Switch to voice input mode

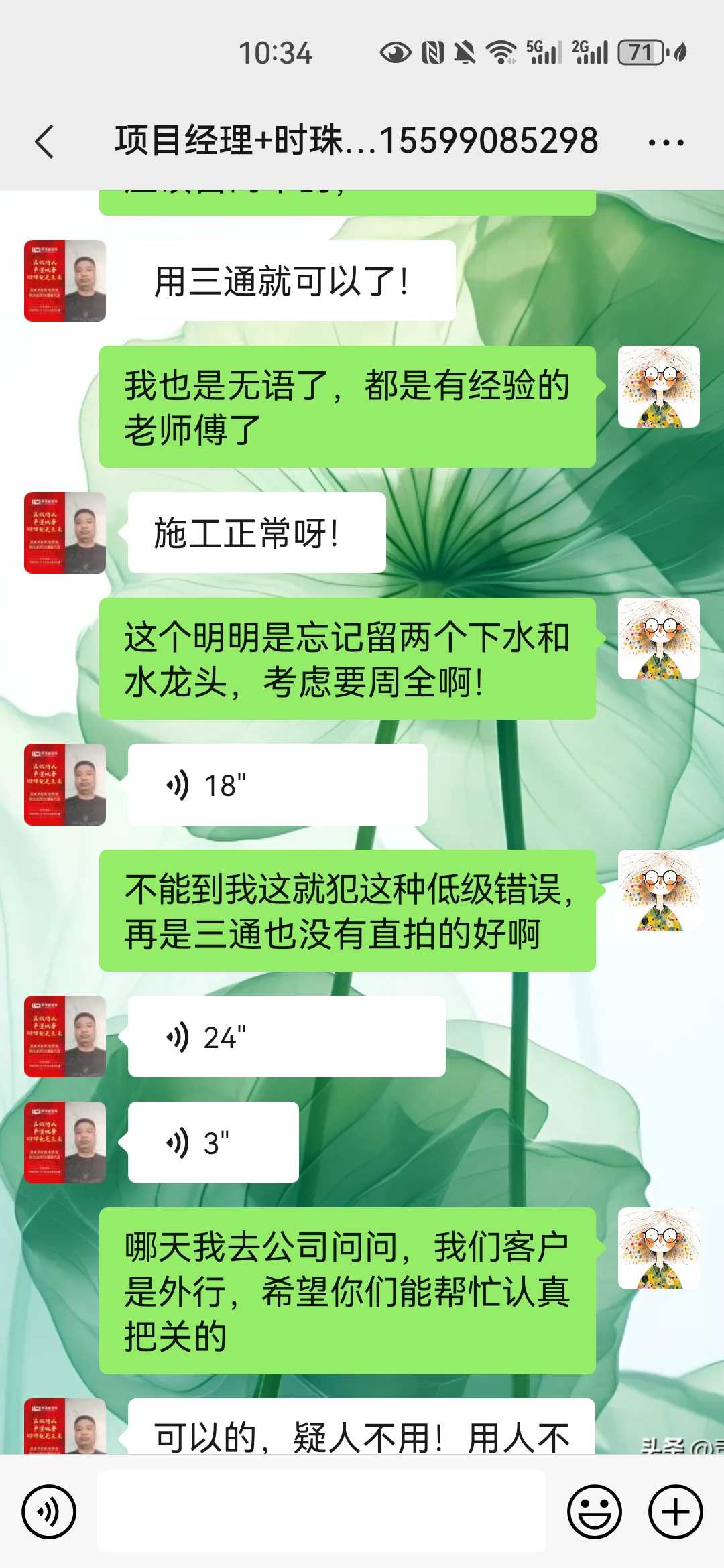pos(48,1512)
